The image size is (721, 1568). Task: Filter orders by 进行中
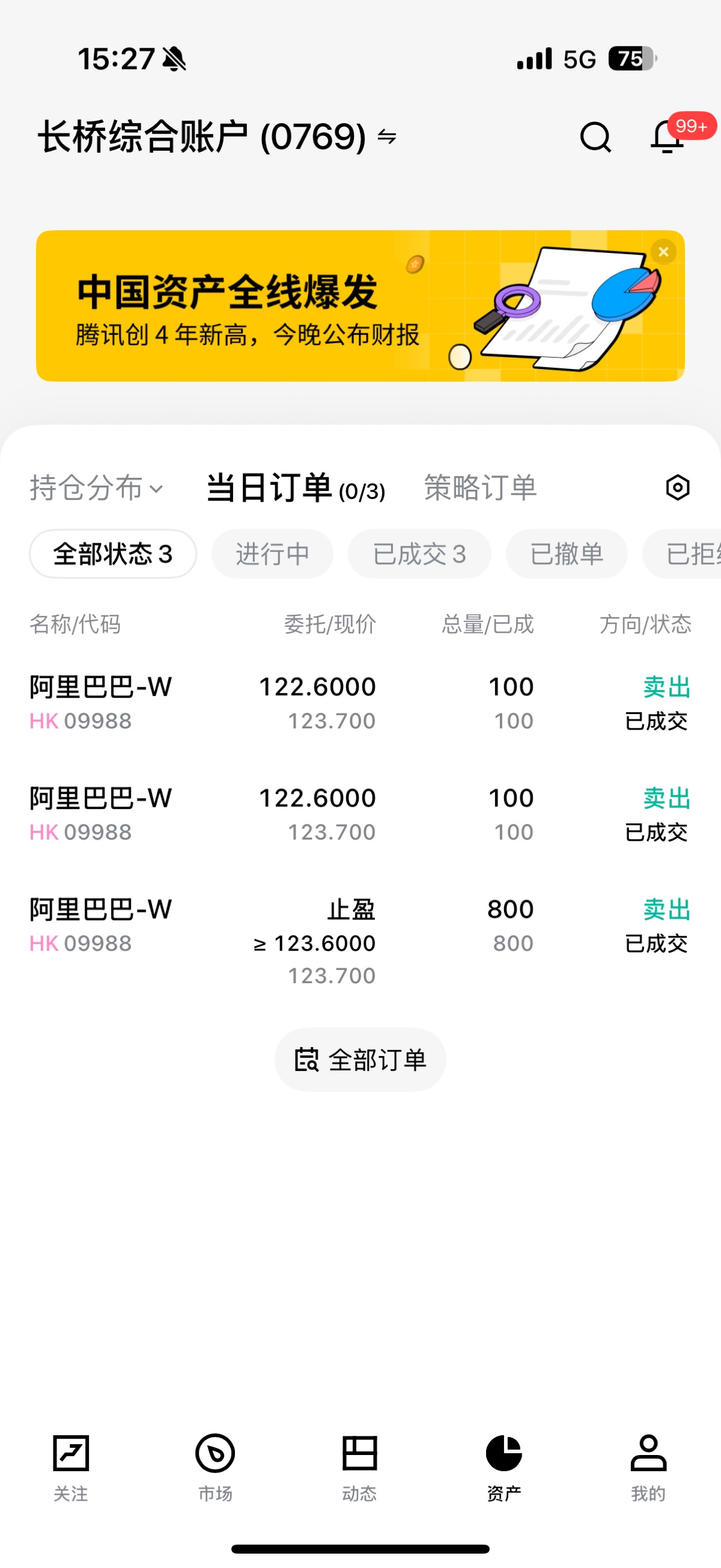[272, 554]
